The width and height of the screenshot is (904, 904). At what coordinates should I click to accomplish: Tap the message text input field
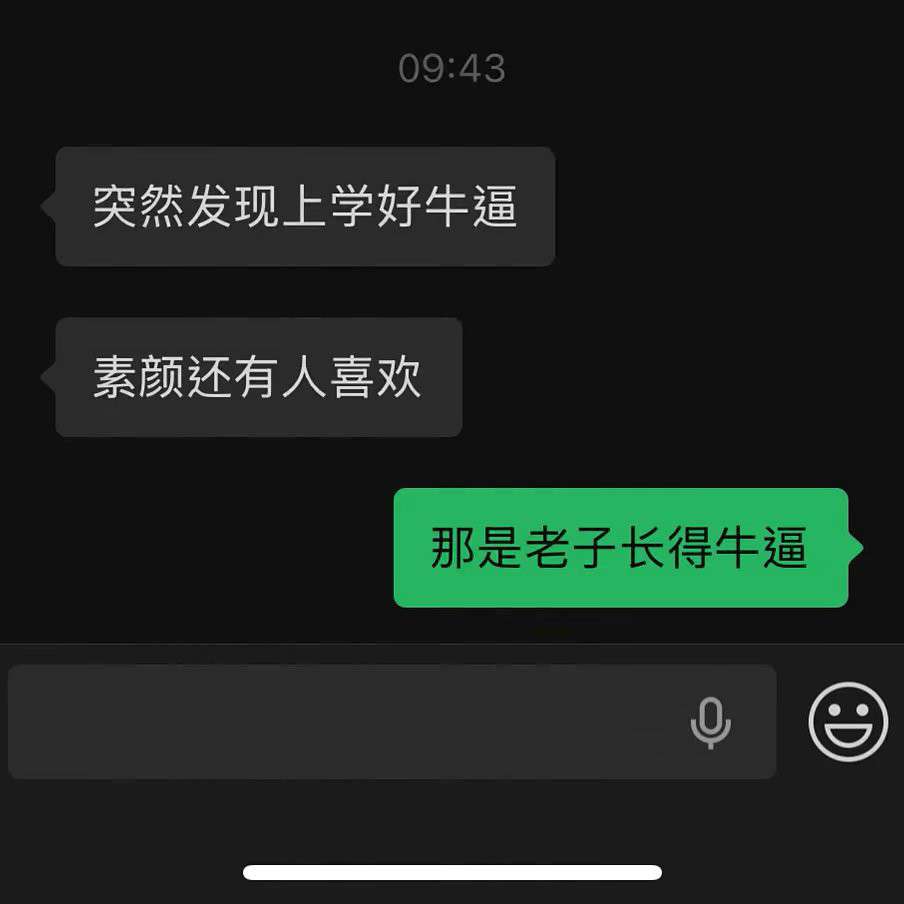pyautogui.click(x=392, y=722)
